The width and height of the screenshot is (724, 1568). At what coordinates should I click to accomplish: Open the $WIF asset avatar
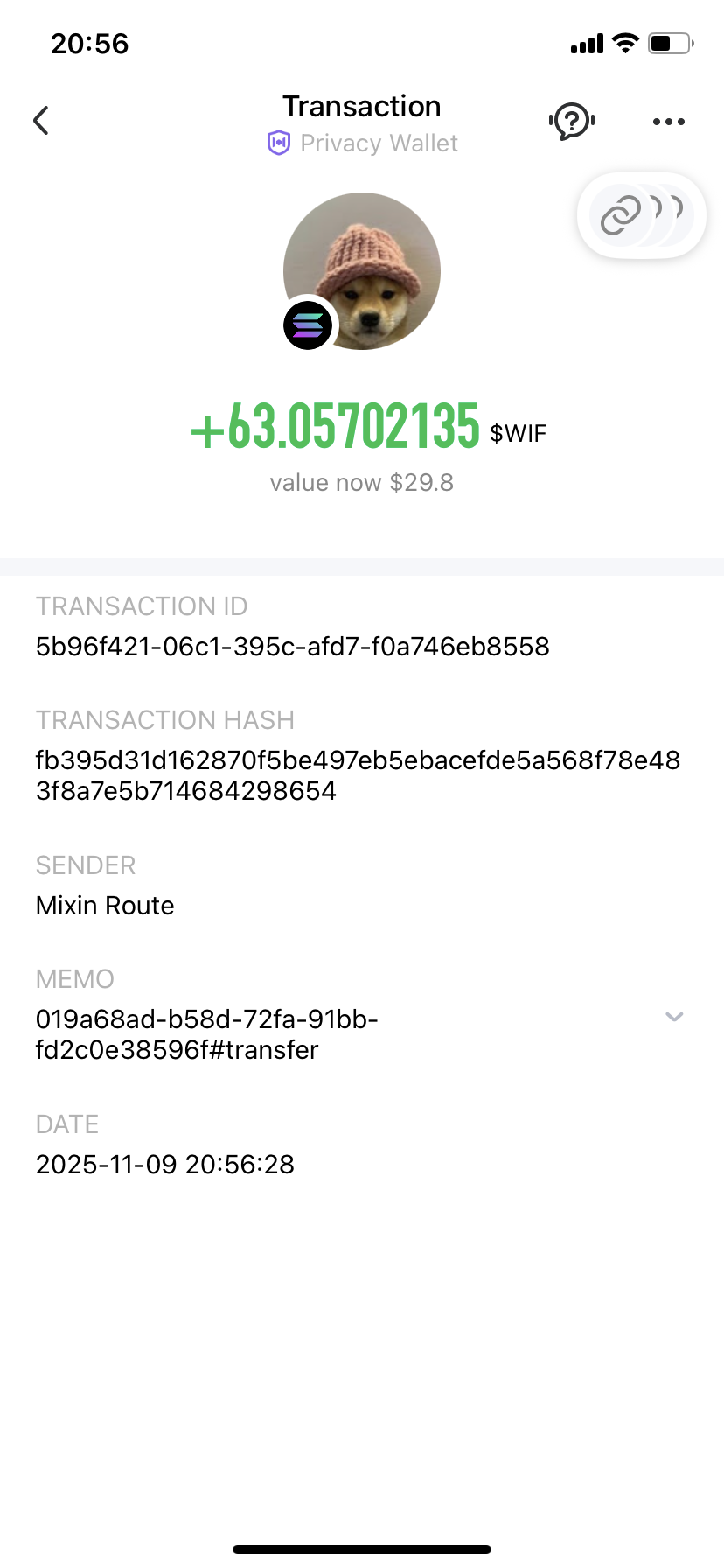[362, 271]
